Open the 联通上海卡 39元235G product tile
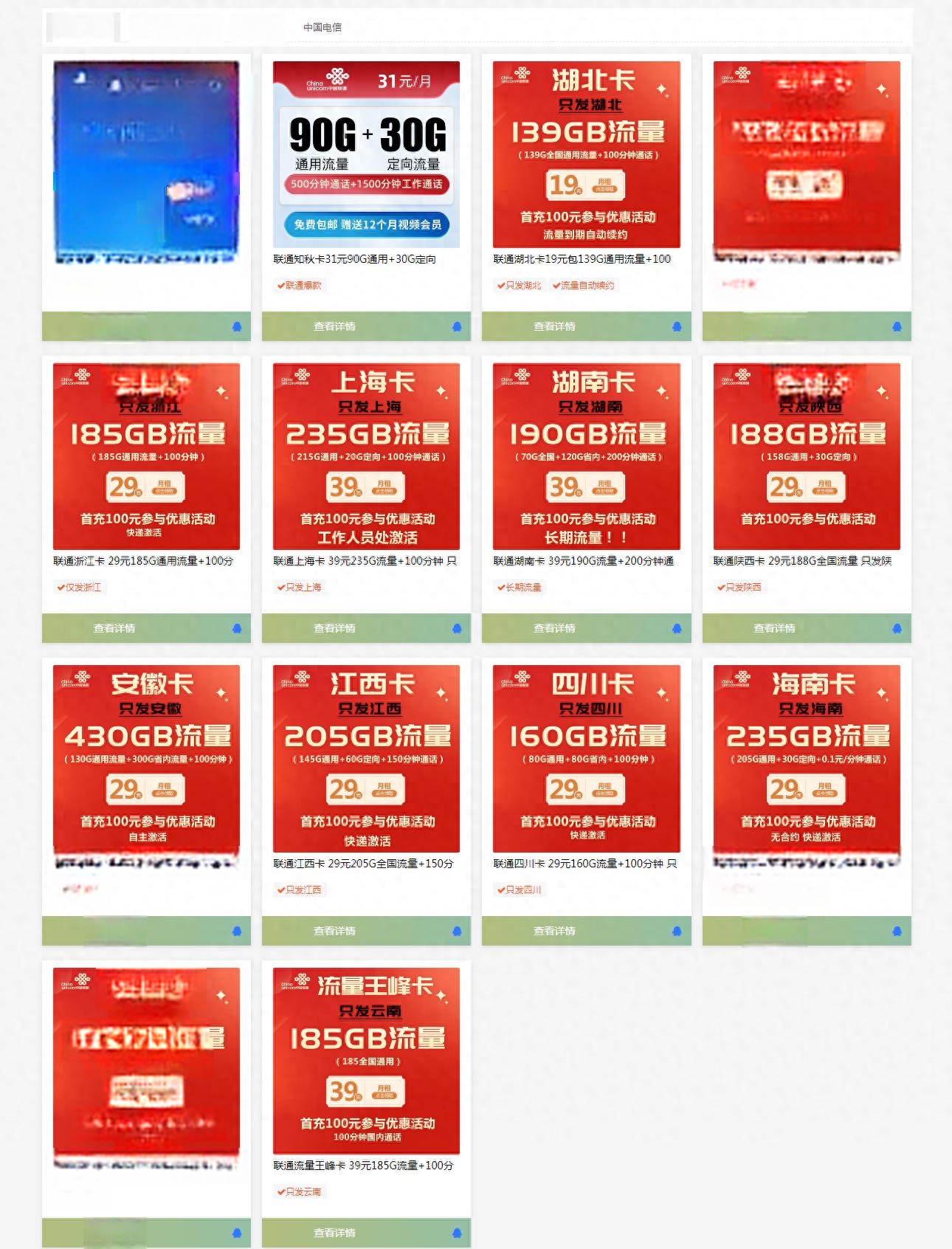This screenshot has width=952, height=1249. [366, 456]
